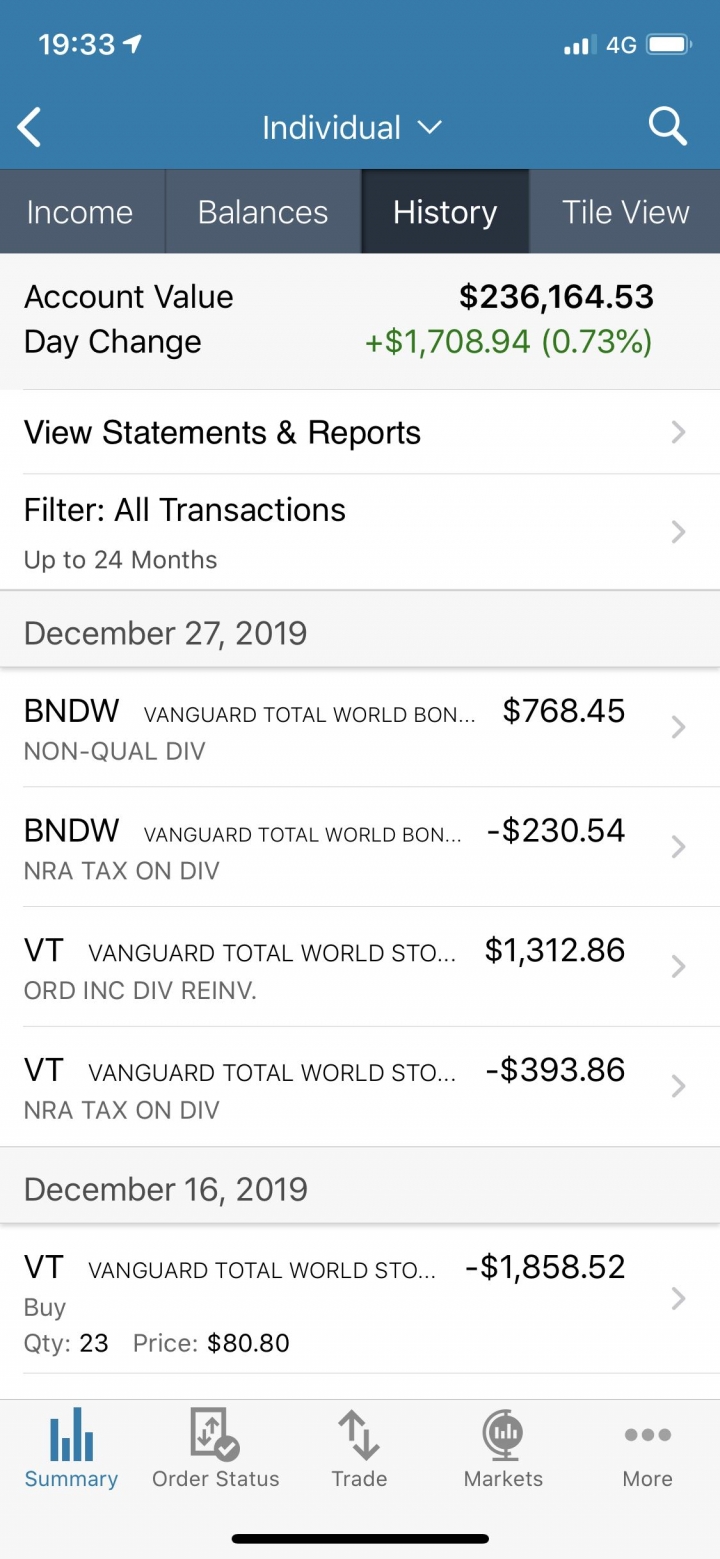720x1559 pixels.
Task: Switch to Markets
Action: pos(503,1449)
